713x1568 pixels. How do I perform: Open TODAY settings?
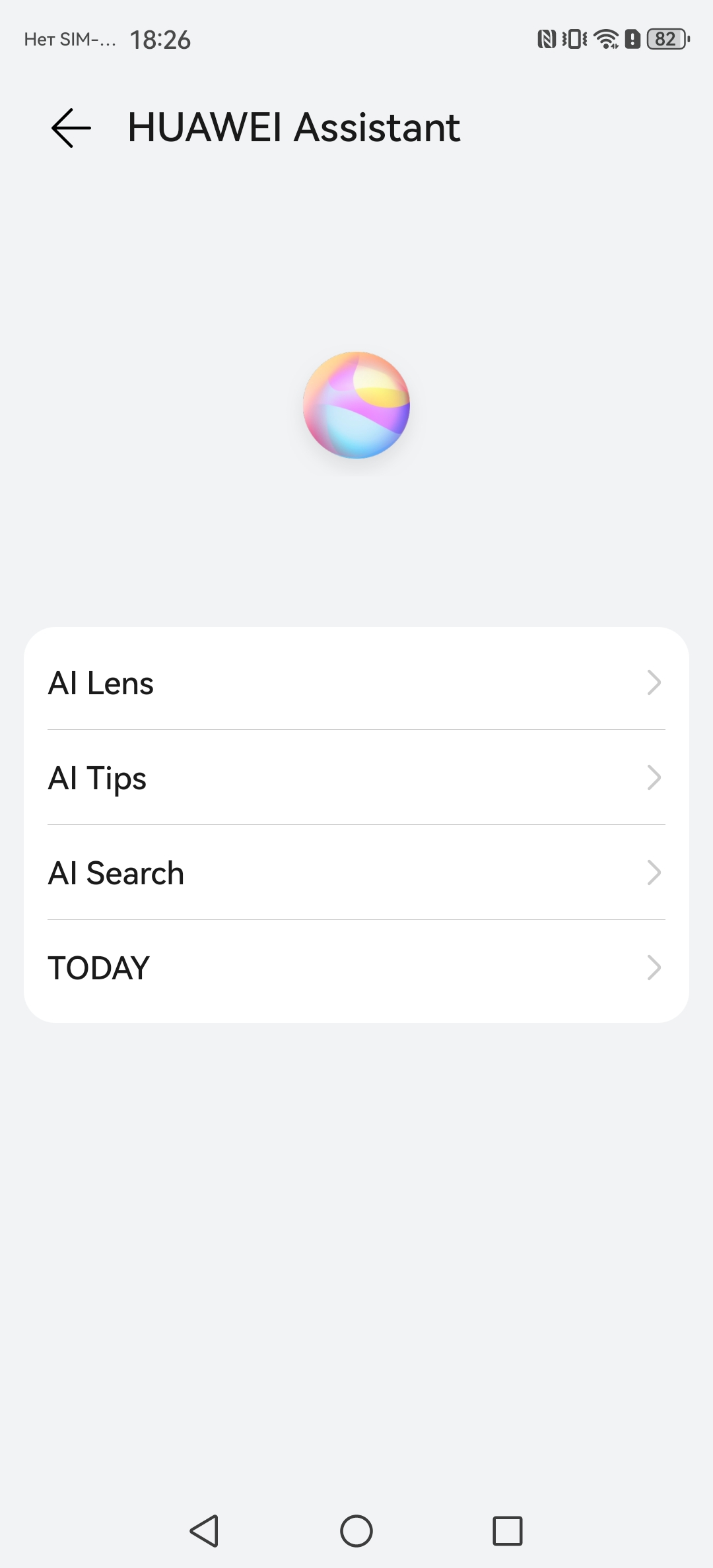(x=356, y=967)
